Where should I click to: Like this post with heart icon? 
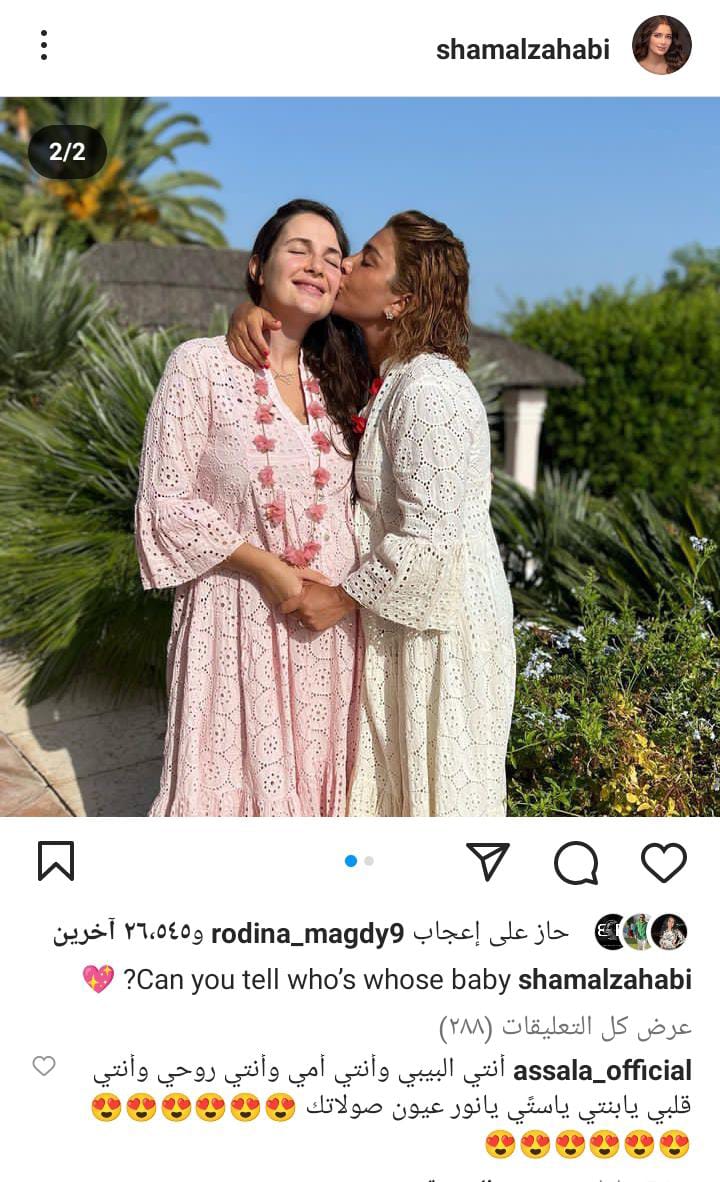click(x=664, y=862)
